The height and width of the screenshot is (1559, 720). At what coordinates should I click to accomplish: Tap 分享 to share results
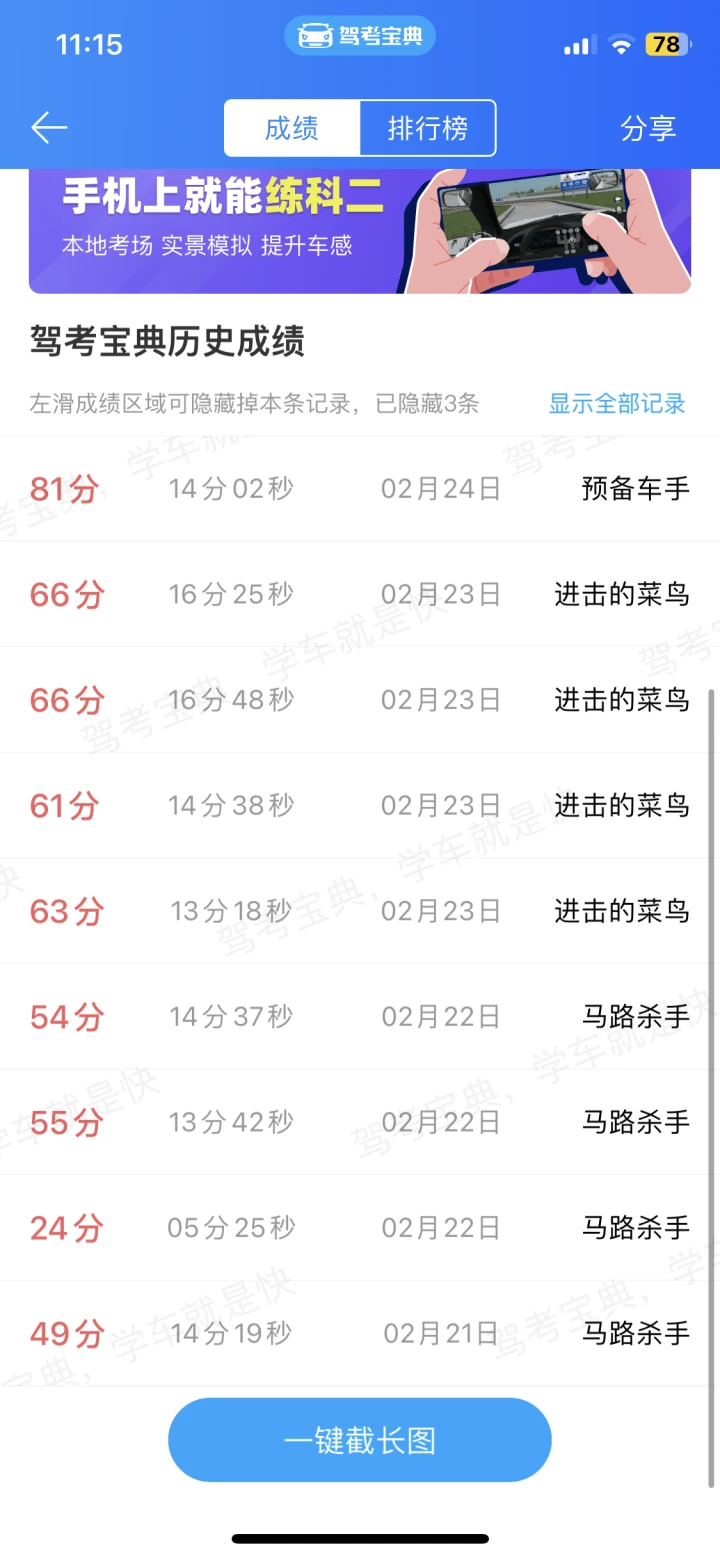pyautogui.click(x=649, y=128)
